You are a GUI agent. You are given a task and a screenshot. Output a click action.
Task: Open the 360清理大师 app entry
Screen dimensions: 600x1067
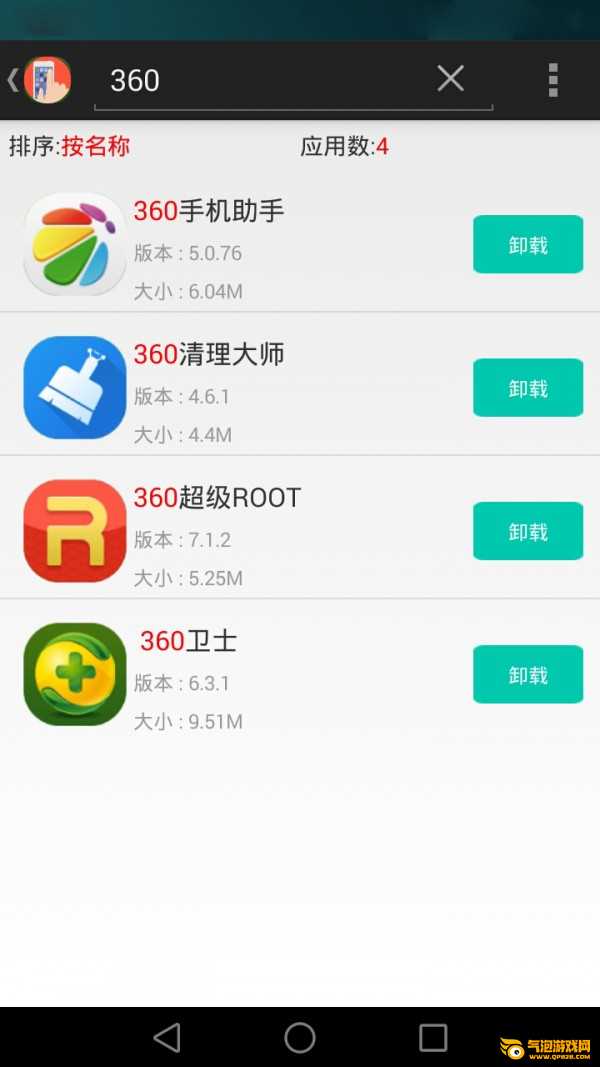[x=300, y=387]
